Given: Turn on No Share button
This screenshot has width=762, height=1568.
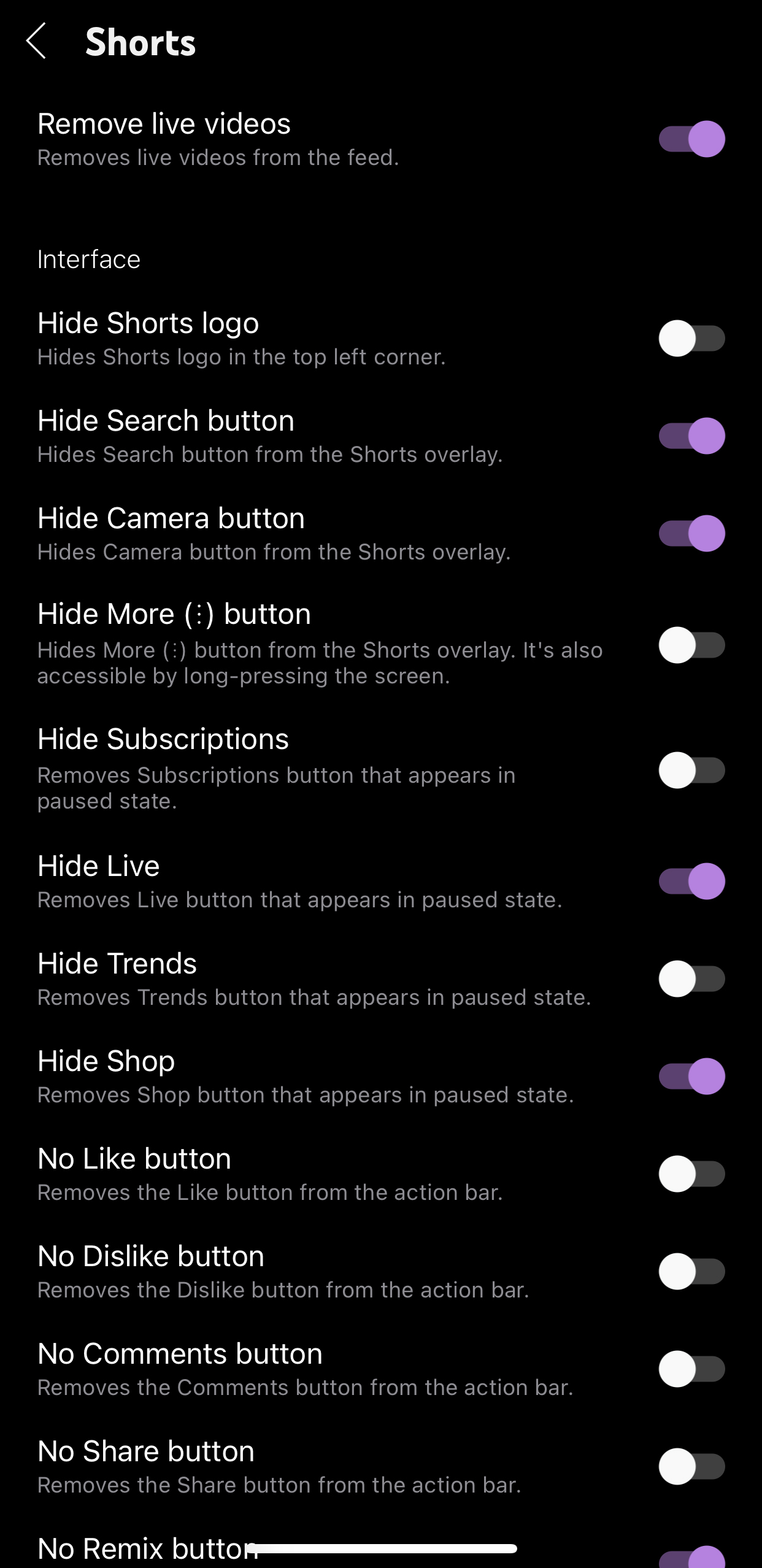Looking at the screenshot, I should click(691, 1467).
